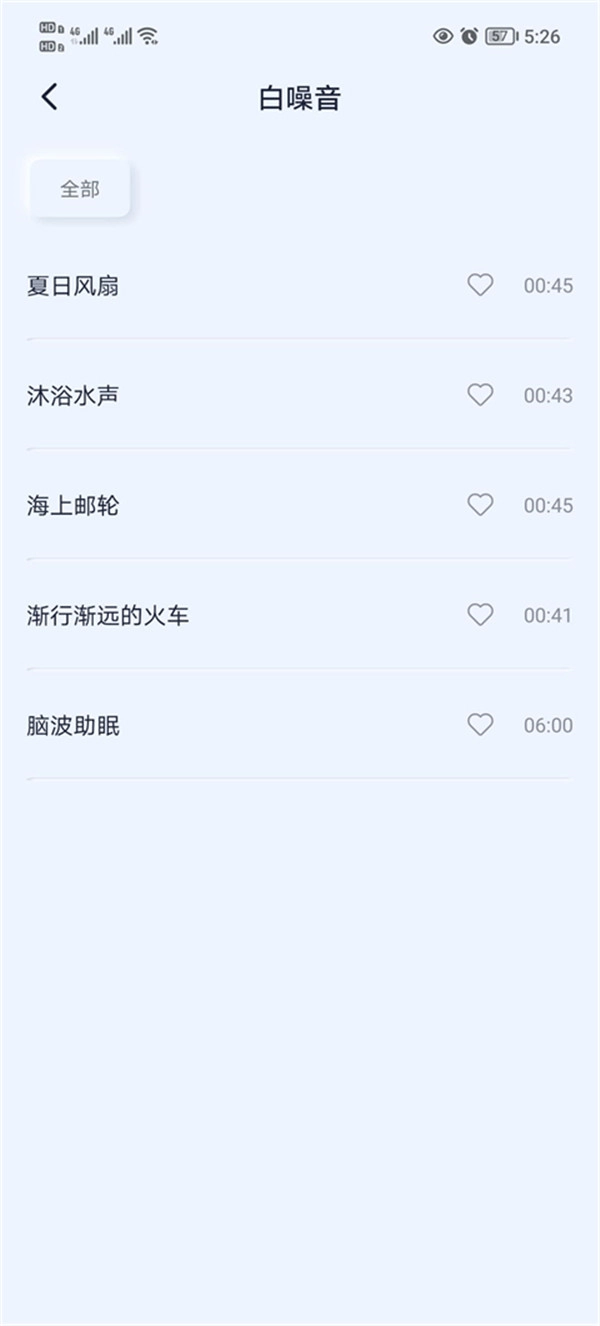Play 海上邮轮 white noise
This screenshot has height=1326, width=600.
pyautogui.click(x=73, y=506)
